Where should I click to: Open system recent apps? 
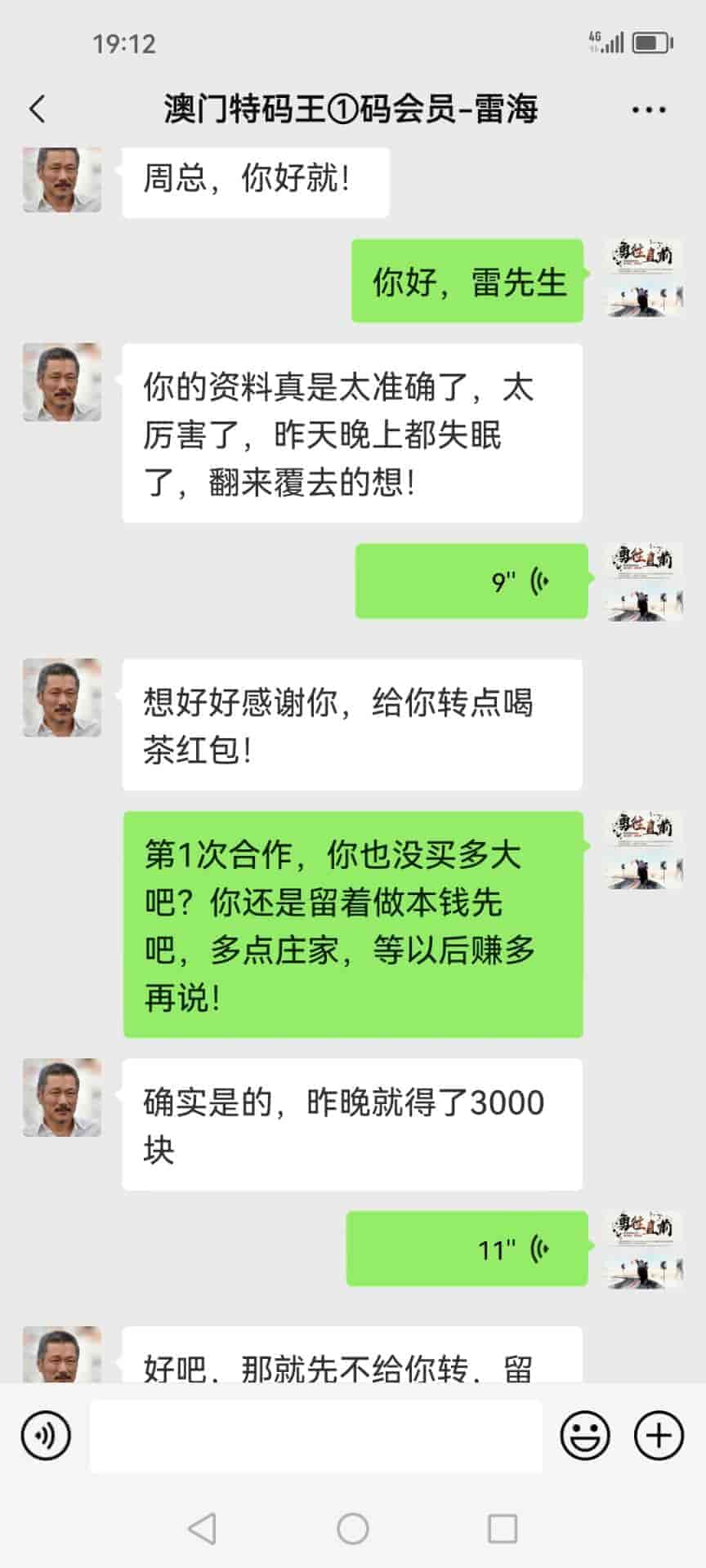(502, 1529)
